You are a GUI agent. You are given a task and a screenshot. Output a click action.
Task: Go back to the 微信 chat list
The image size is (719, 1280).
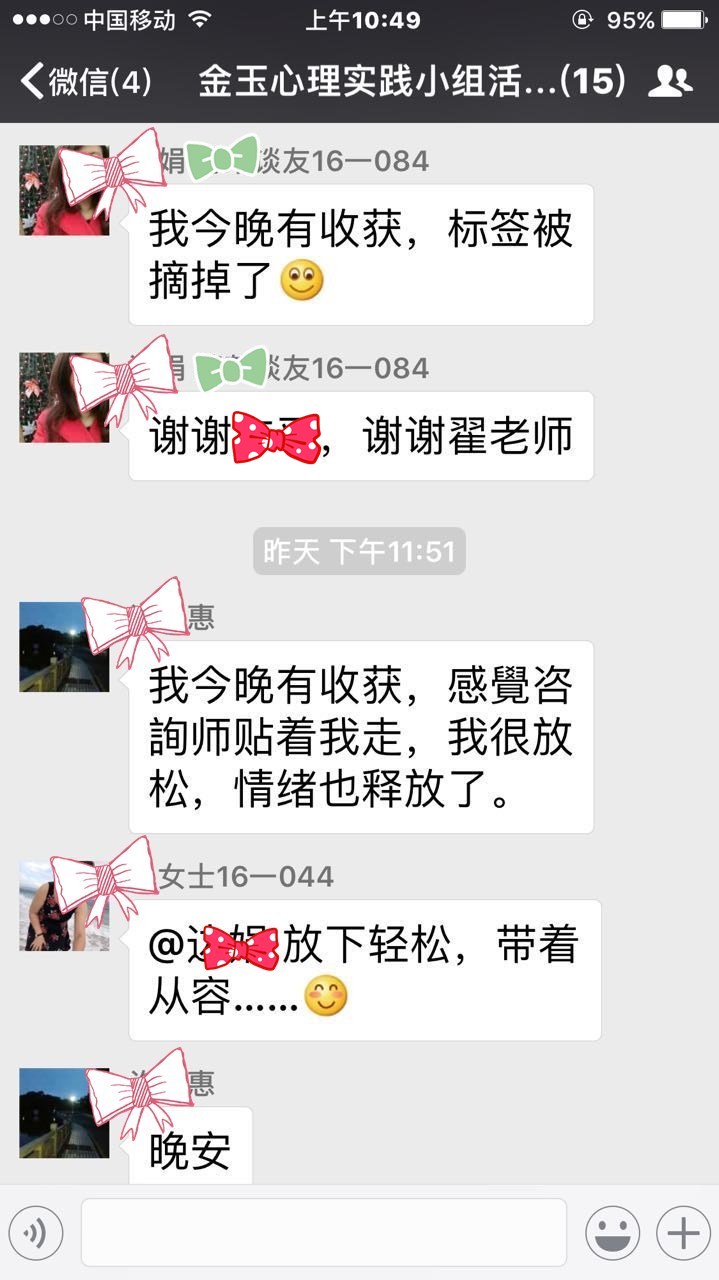[85, 81]
